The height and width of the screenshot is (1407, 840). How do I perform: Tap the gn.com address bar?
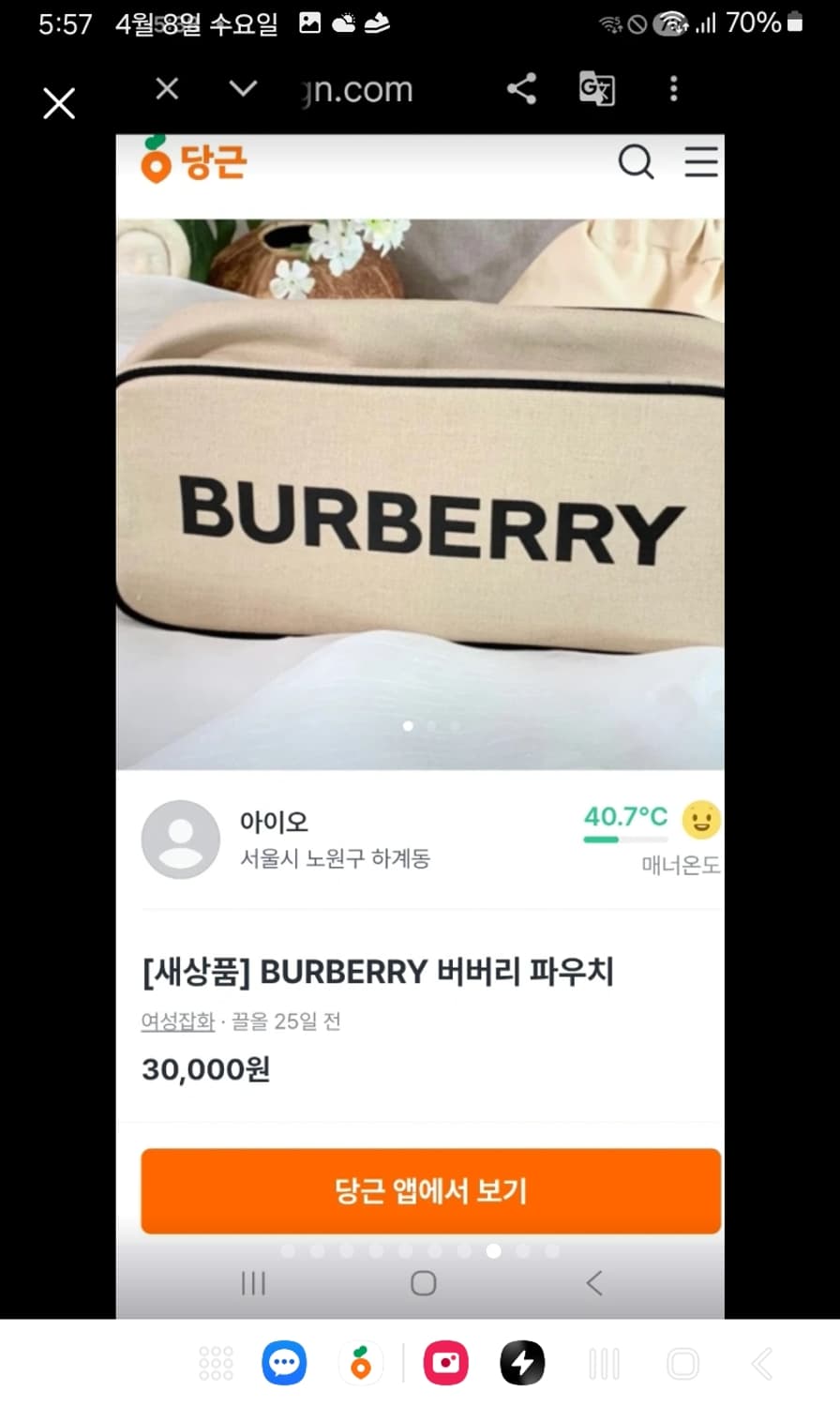(354, 88)
